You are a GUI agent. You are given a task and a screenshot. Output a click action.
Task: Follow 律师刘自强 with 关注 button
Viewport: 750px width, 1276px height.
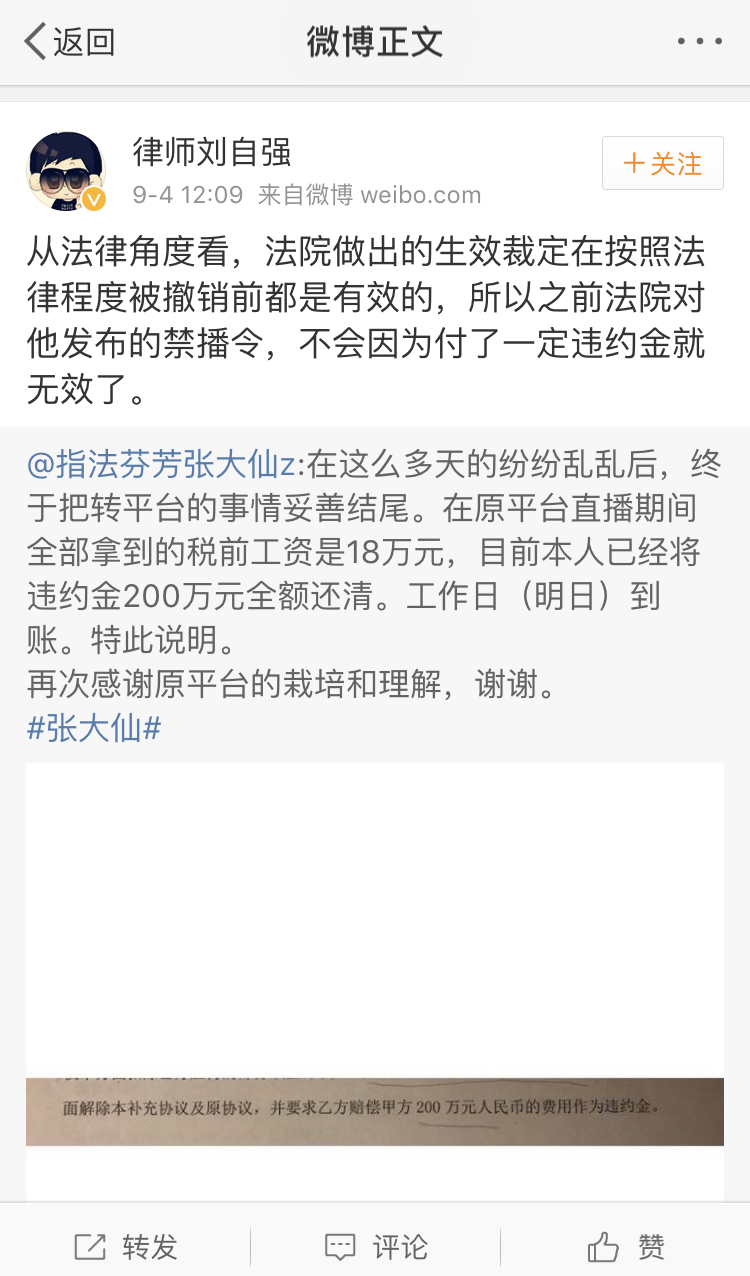point(662,164)
